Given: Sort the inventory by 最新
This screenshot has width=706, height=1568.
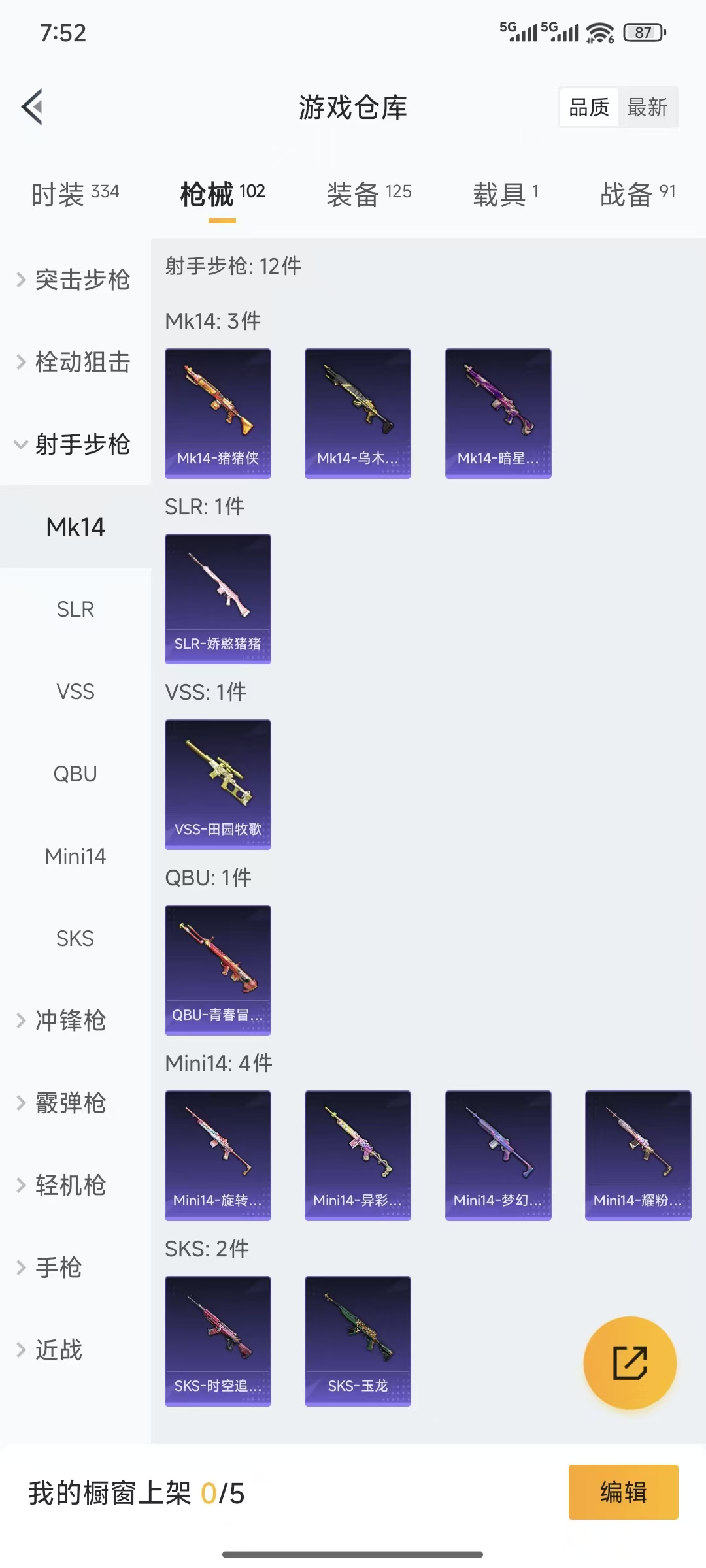Looking at the screenshot, I should pyautogui.click(x=647, y=107).
